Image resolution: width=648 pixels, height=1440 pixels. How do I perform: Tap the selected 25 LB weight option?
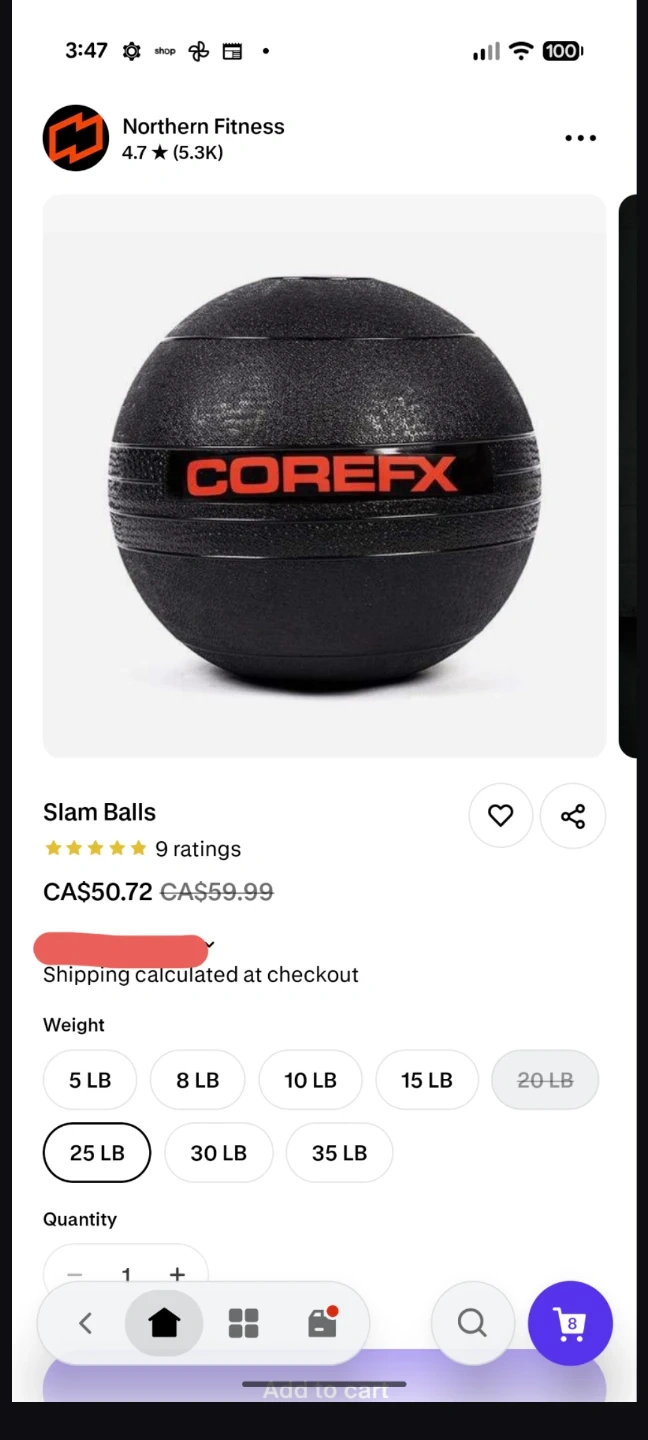pyautogui.click(x=97, y=1153)
